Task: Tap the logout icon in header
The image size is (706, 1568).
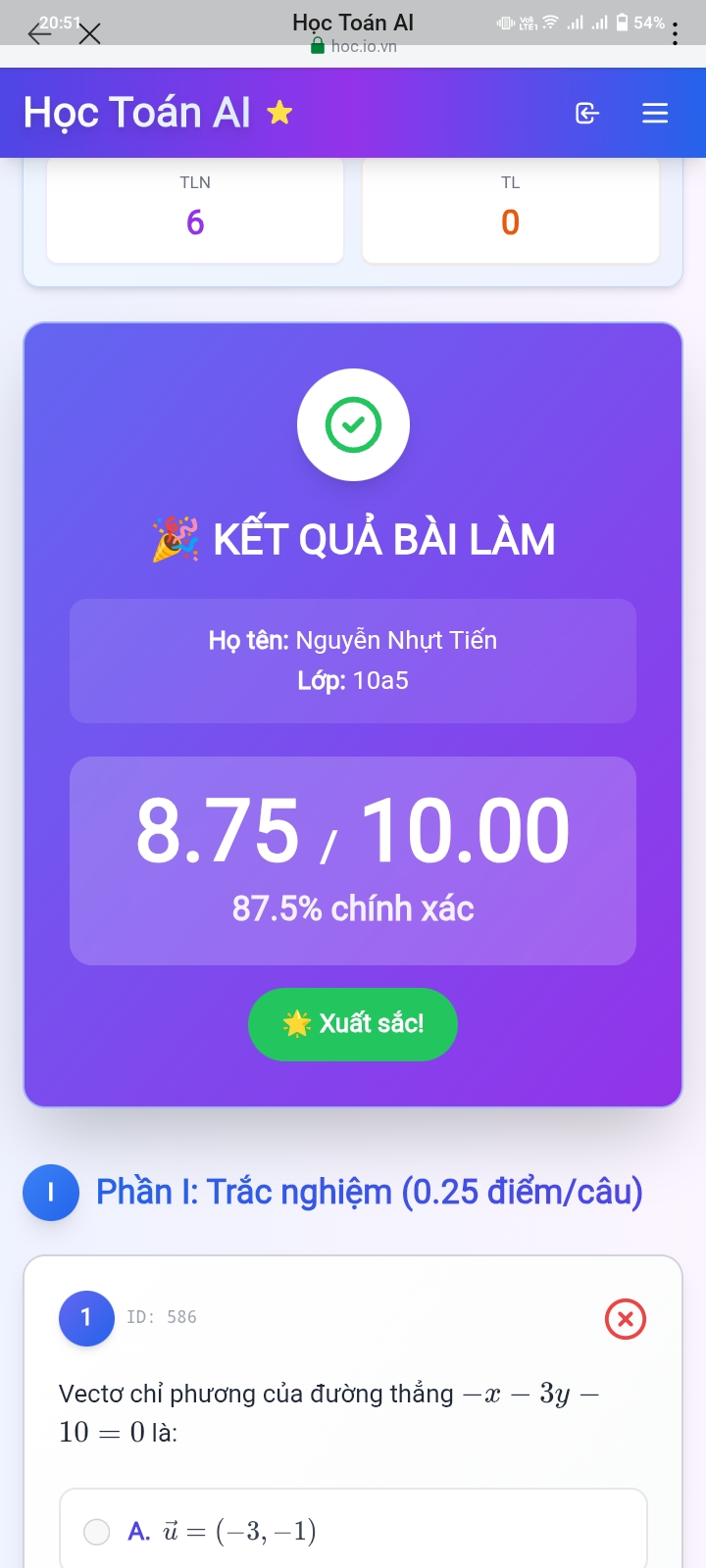Action: click(586, 114)
